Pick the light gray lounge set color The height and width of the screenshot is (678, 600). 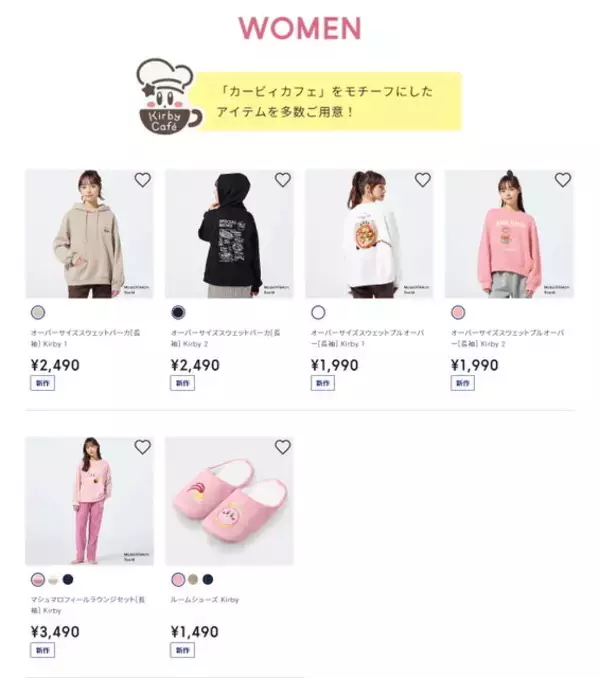[53, 579]
